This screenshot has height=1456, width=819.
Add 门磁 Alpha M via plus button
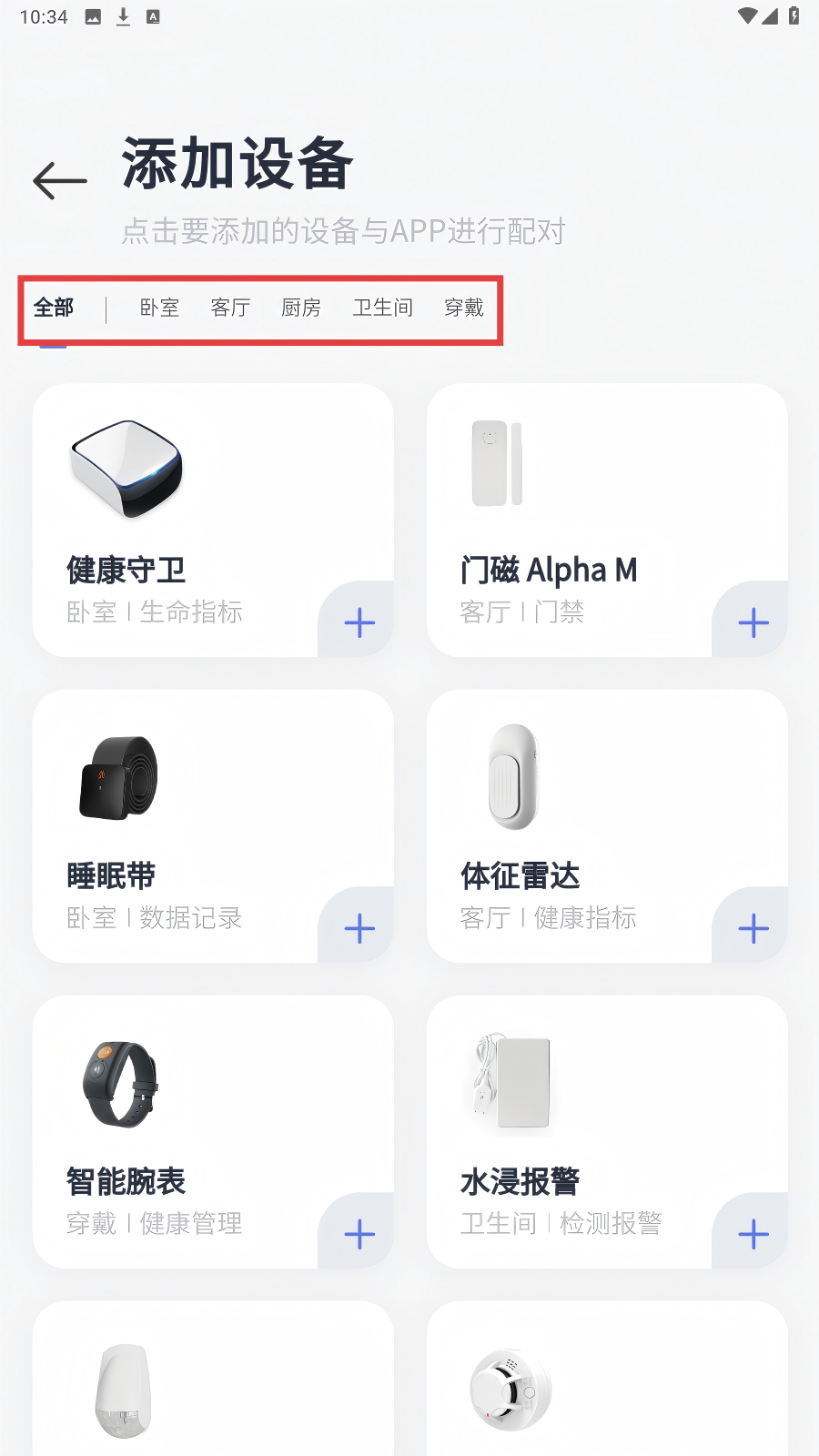(753, 622)
